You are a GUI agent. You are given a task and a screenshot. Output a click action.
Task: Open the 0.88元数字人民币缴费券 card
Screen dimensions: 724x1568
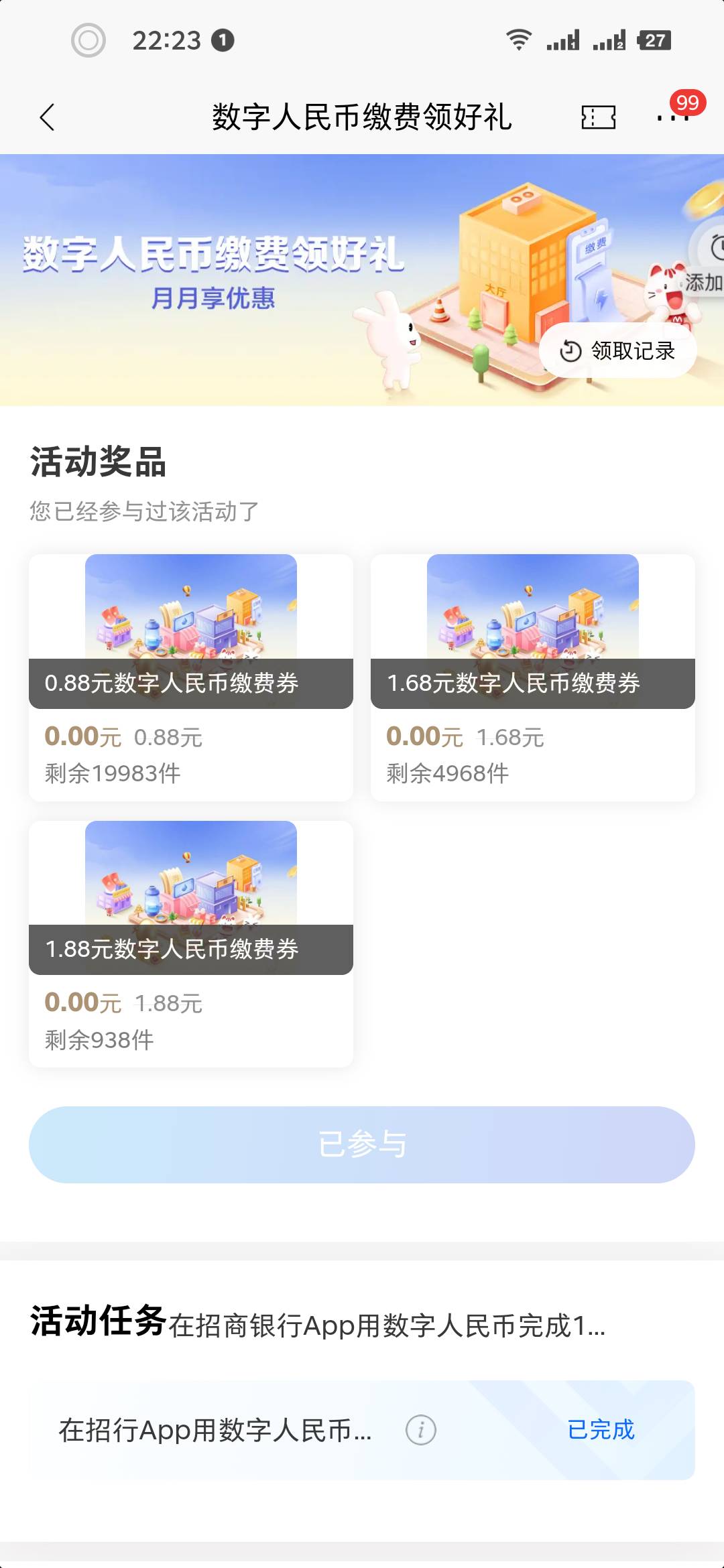pos(191,677)
